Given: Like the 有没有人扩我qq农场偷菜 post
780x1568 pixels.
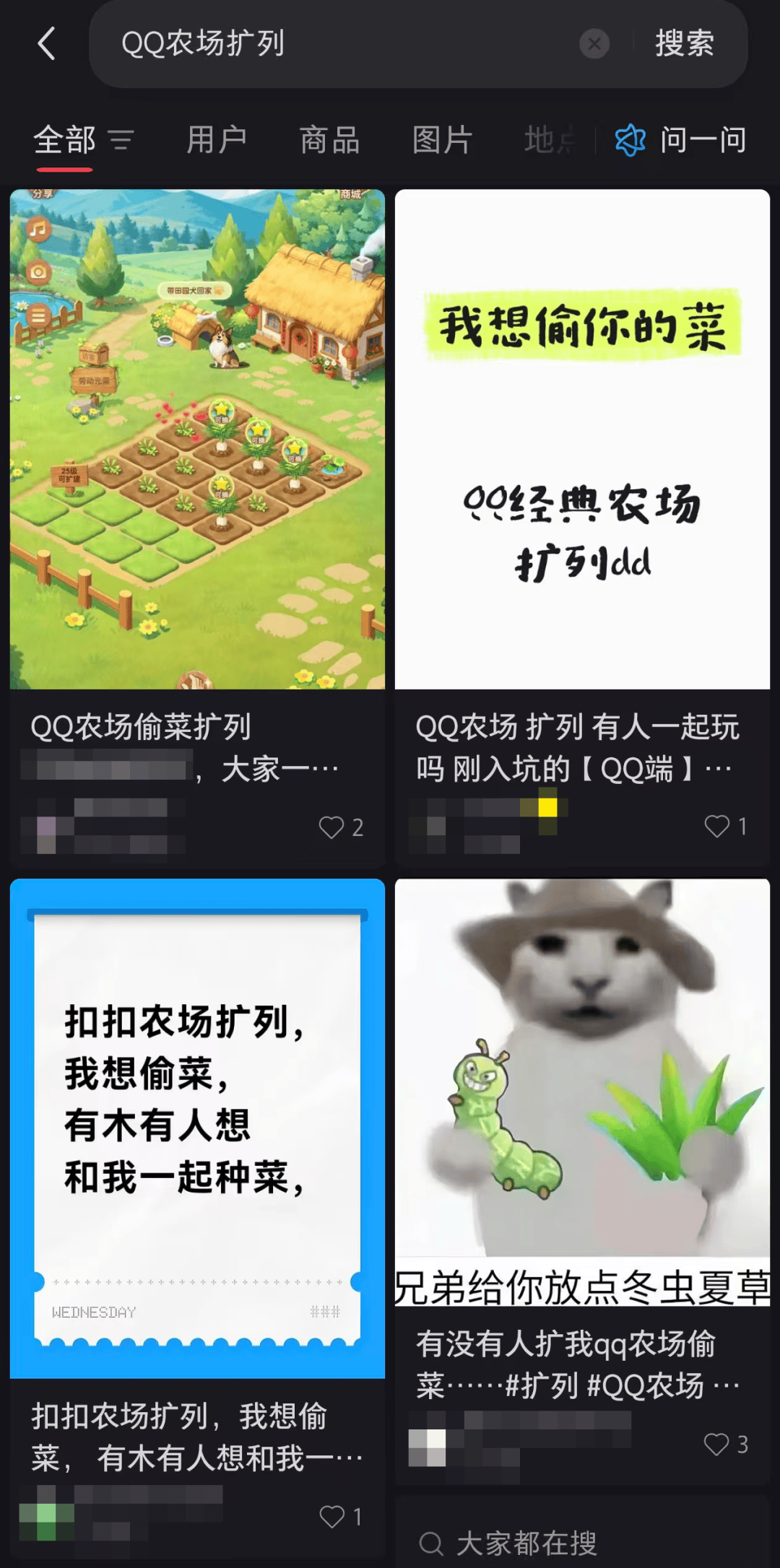Looking at the screenshot, I should 716,1445.
